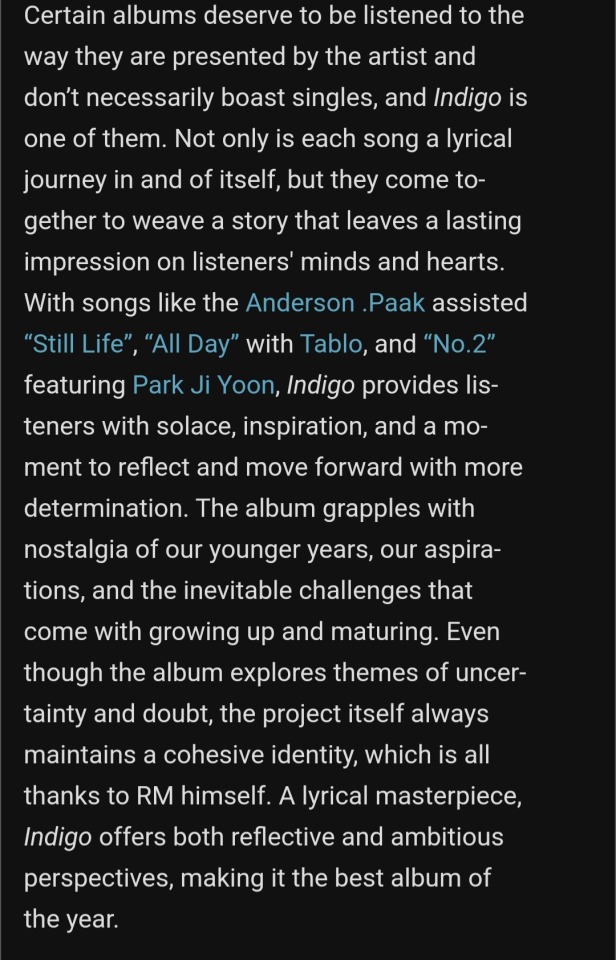Screen dimensions: 616x960
Task: Open the "All Day" song link
Action: click(192, 344)
